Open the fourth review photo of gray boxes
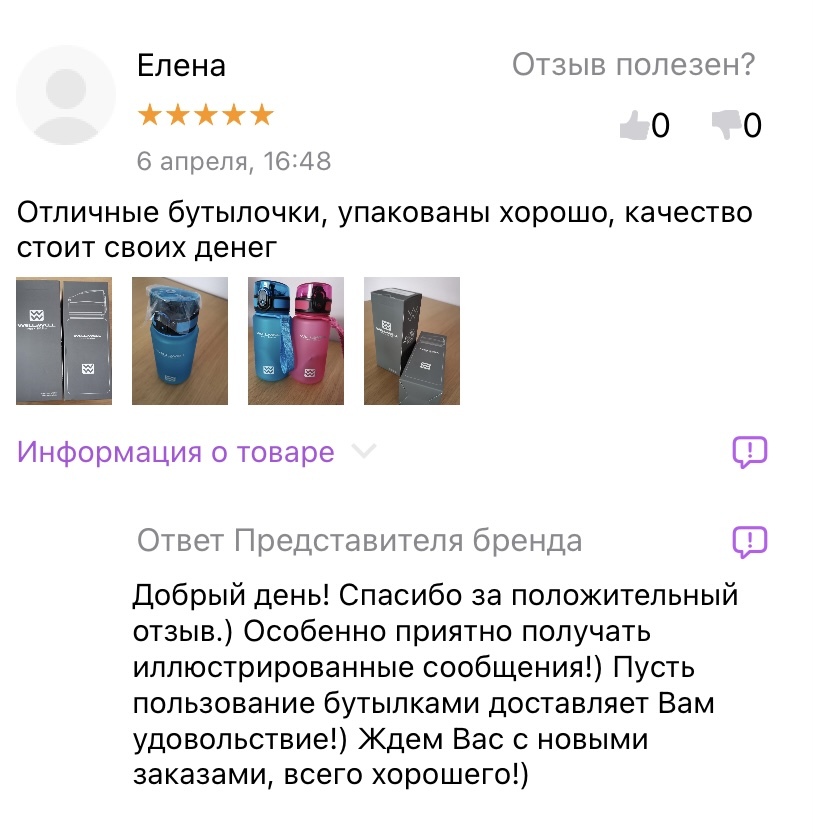Viewport: 814px width, 839px height. pyautogui.click(x=412, y=341)
